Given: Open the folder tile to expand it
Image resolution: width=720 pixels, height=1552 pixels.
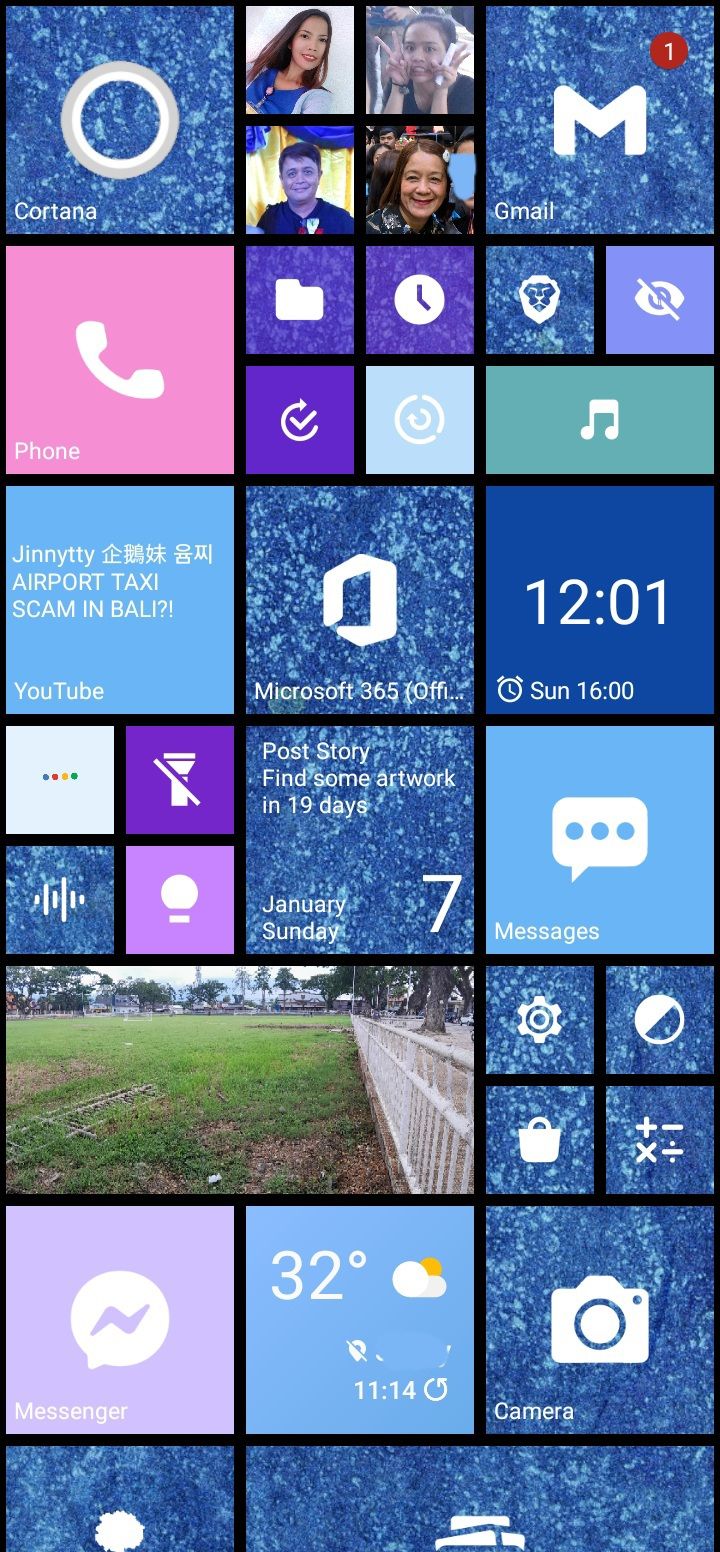Looking at the screenshot, I should [x=300, y=300].
